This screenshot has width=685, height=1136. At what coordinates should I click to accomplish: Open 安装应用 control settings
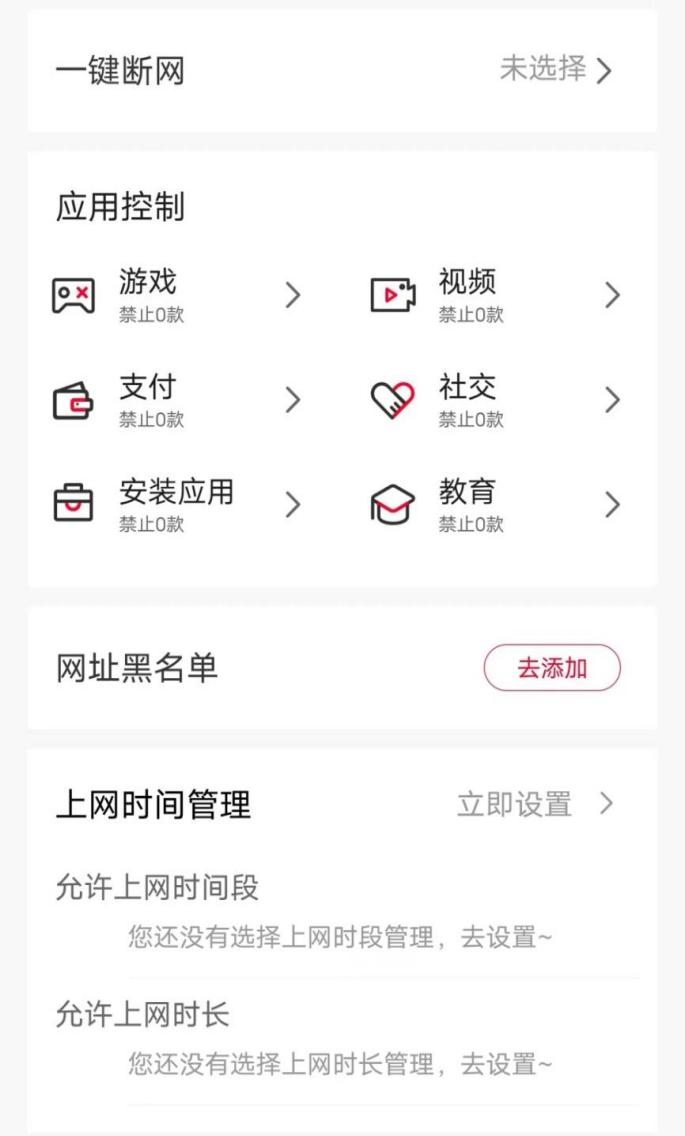pos(176,505)
